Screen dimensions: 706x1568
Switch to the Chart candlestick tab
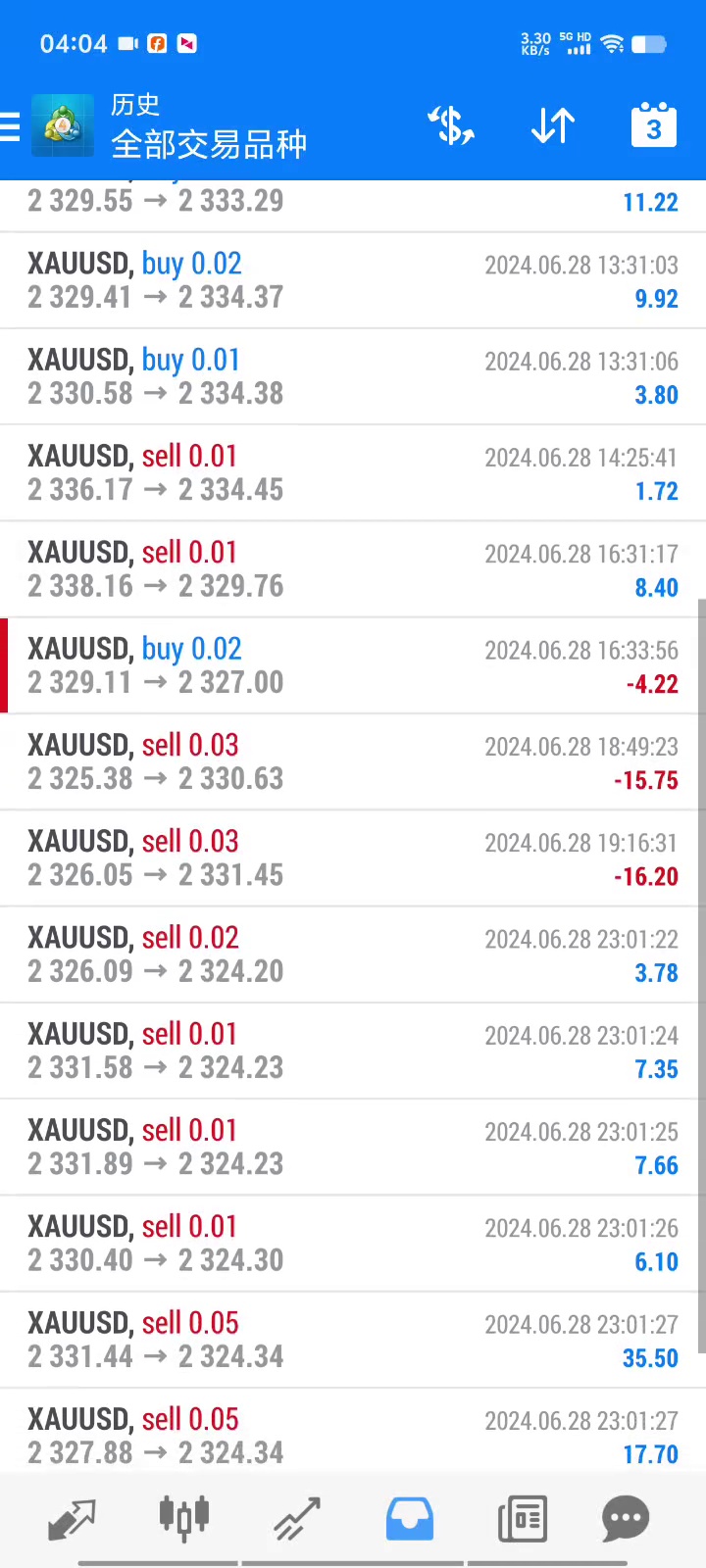coord(184,1517)
